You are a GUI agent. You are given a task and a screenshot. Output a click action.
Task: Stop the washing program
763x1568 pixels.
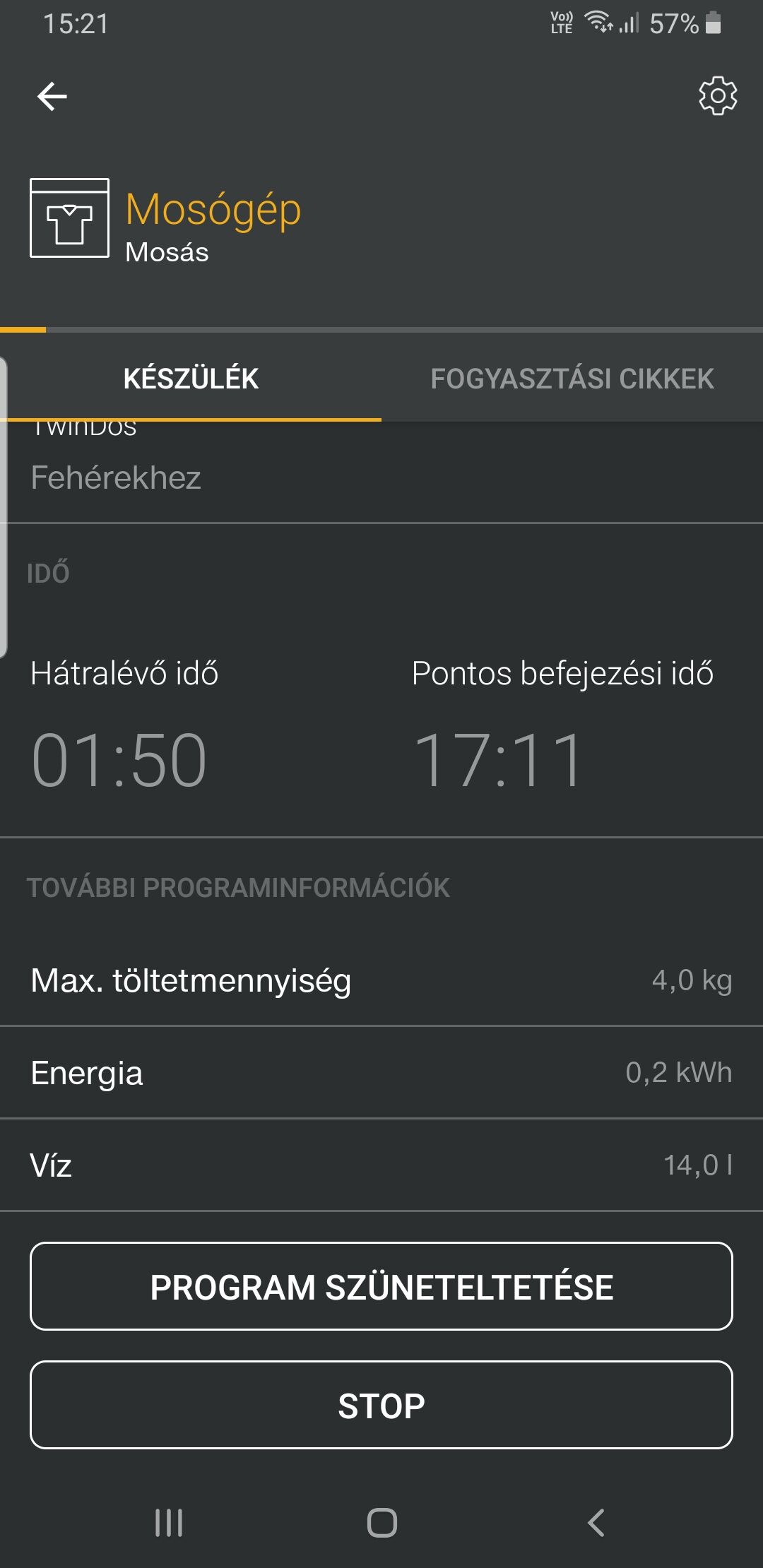tap(381, 1405)
